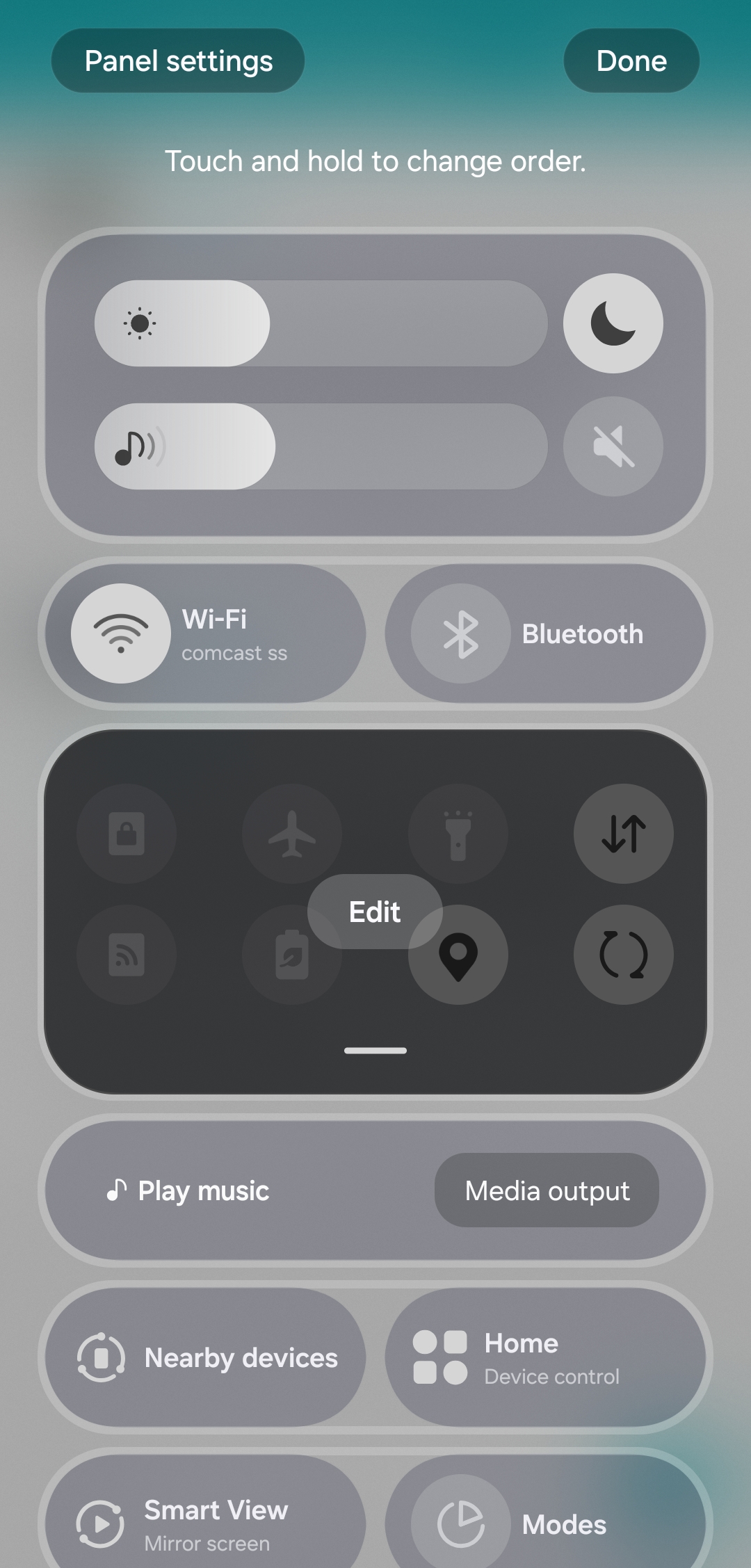Tap the brightness slider
The height and width of the screenshot is (1568, 751).
(x=321, y=323)
